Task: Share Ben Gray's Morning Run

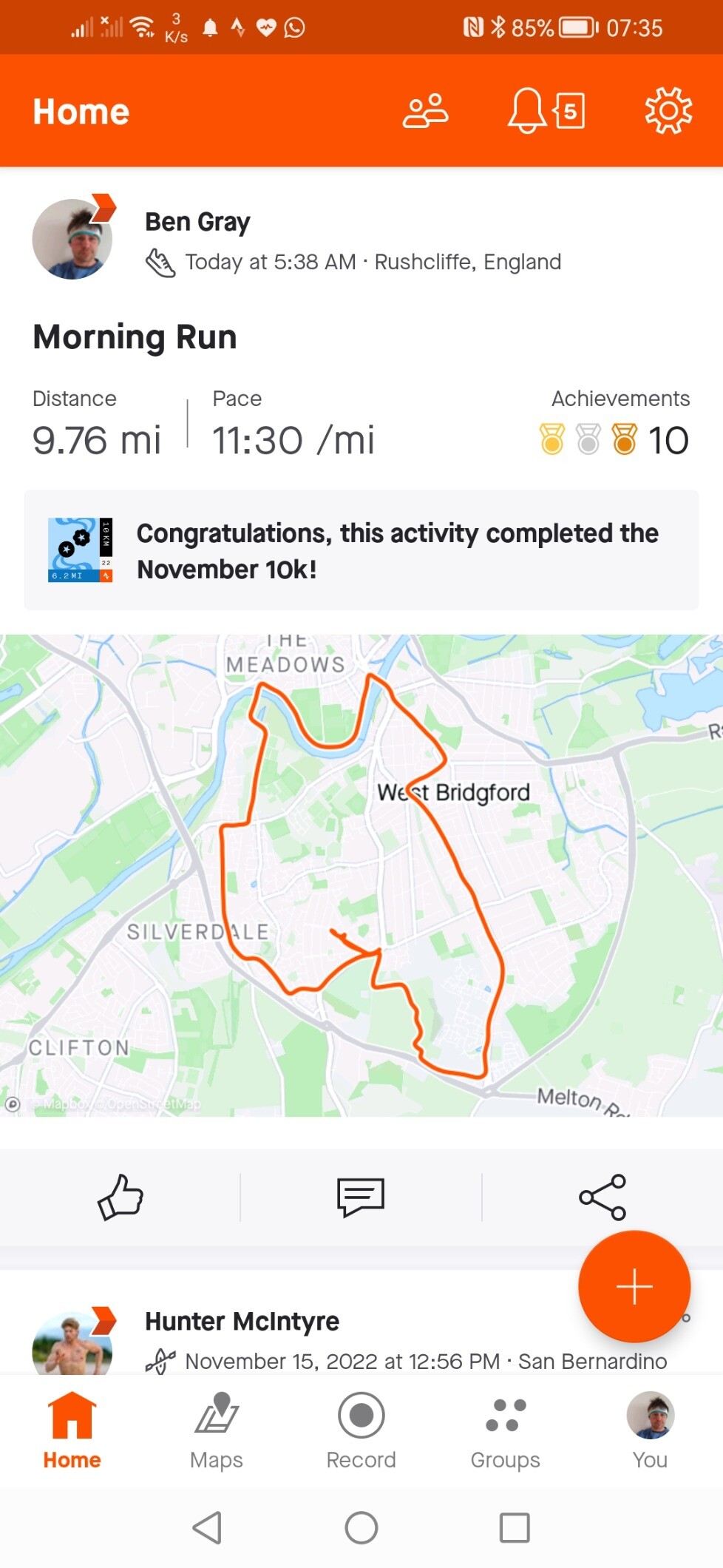Action: tap(602, 1197)
